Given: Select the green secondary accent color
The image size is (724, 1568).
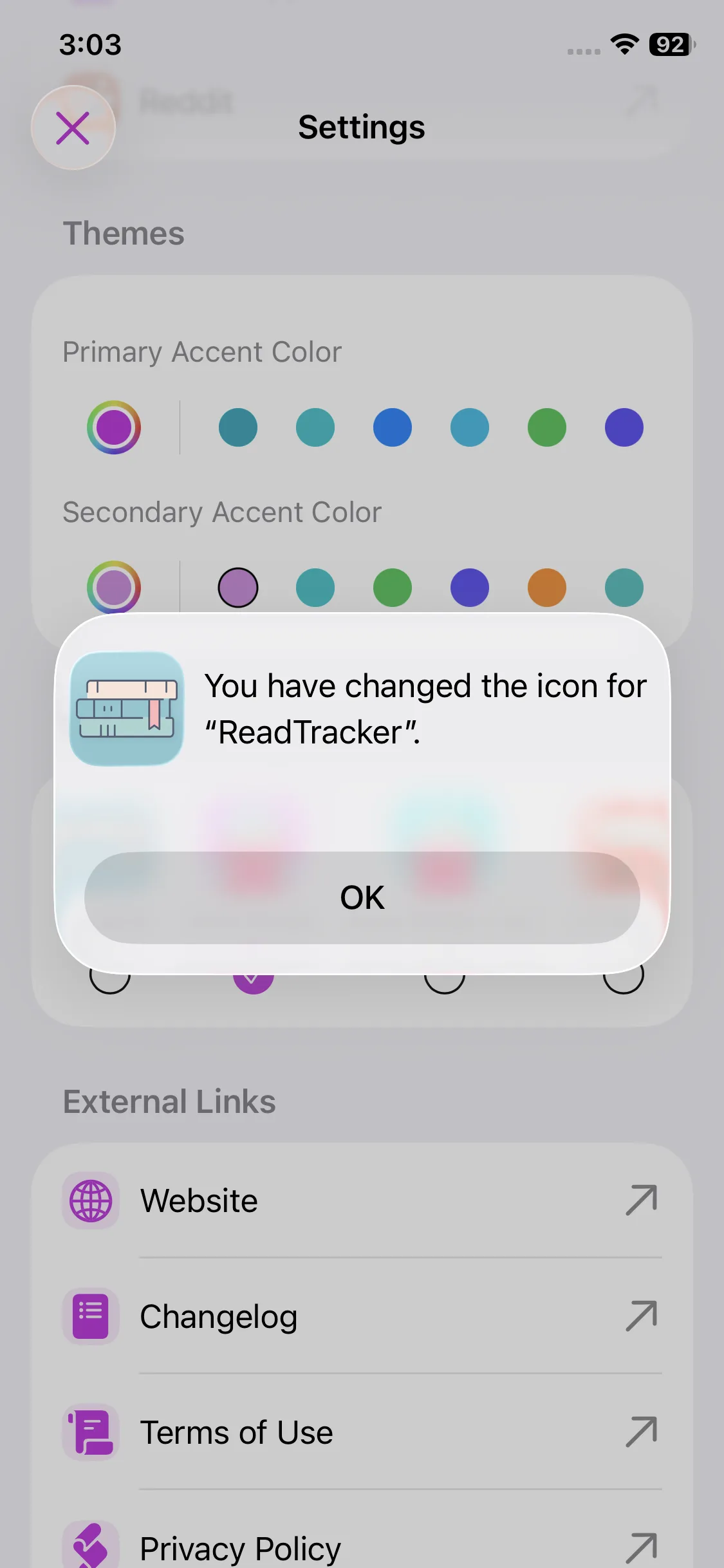Looking at the screenshot, I should point(393,588).
